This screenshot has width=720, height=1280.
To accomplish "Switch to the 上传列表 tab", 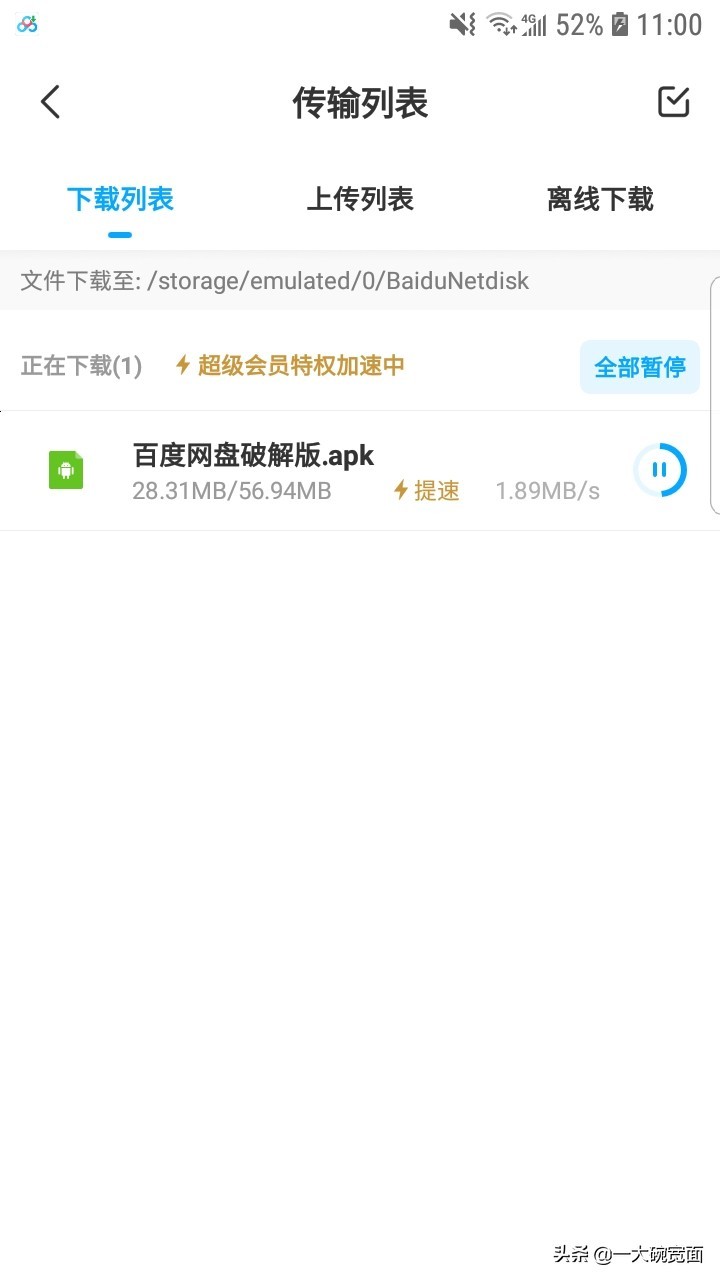I will click(360, 199).
